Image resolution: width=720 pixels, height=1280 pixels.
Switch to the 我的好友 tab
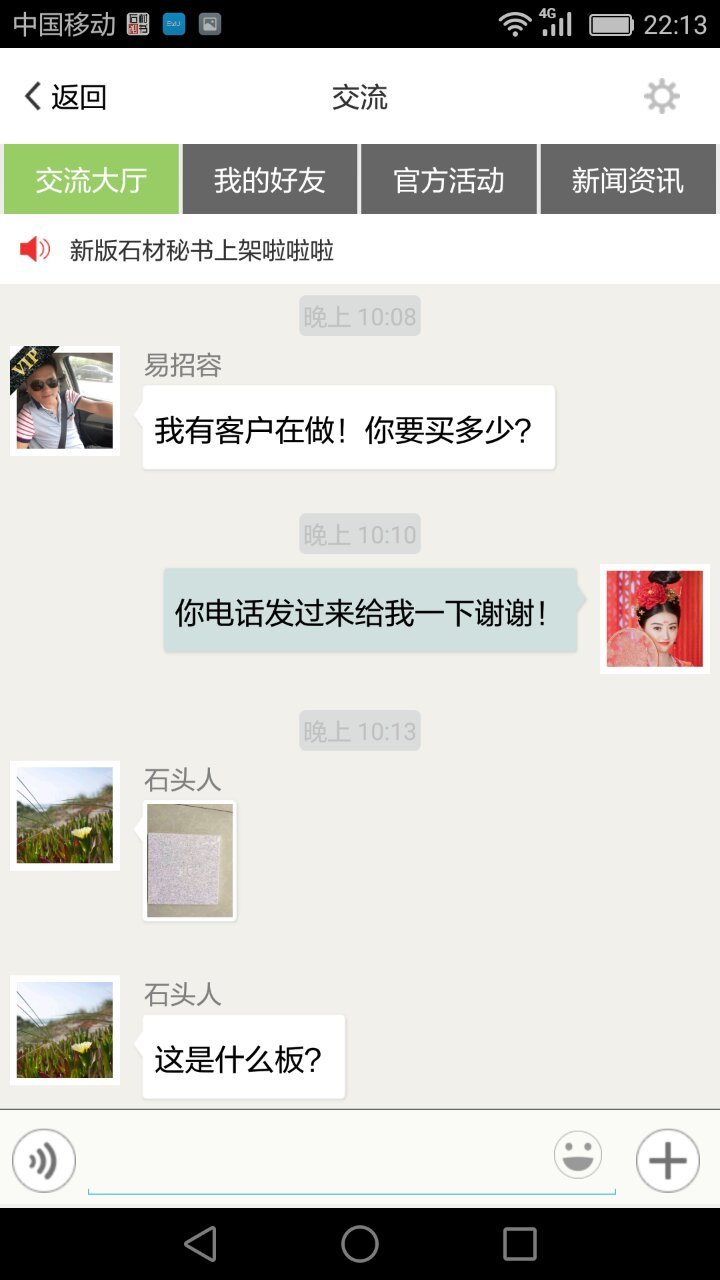269,179
